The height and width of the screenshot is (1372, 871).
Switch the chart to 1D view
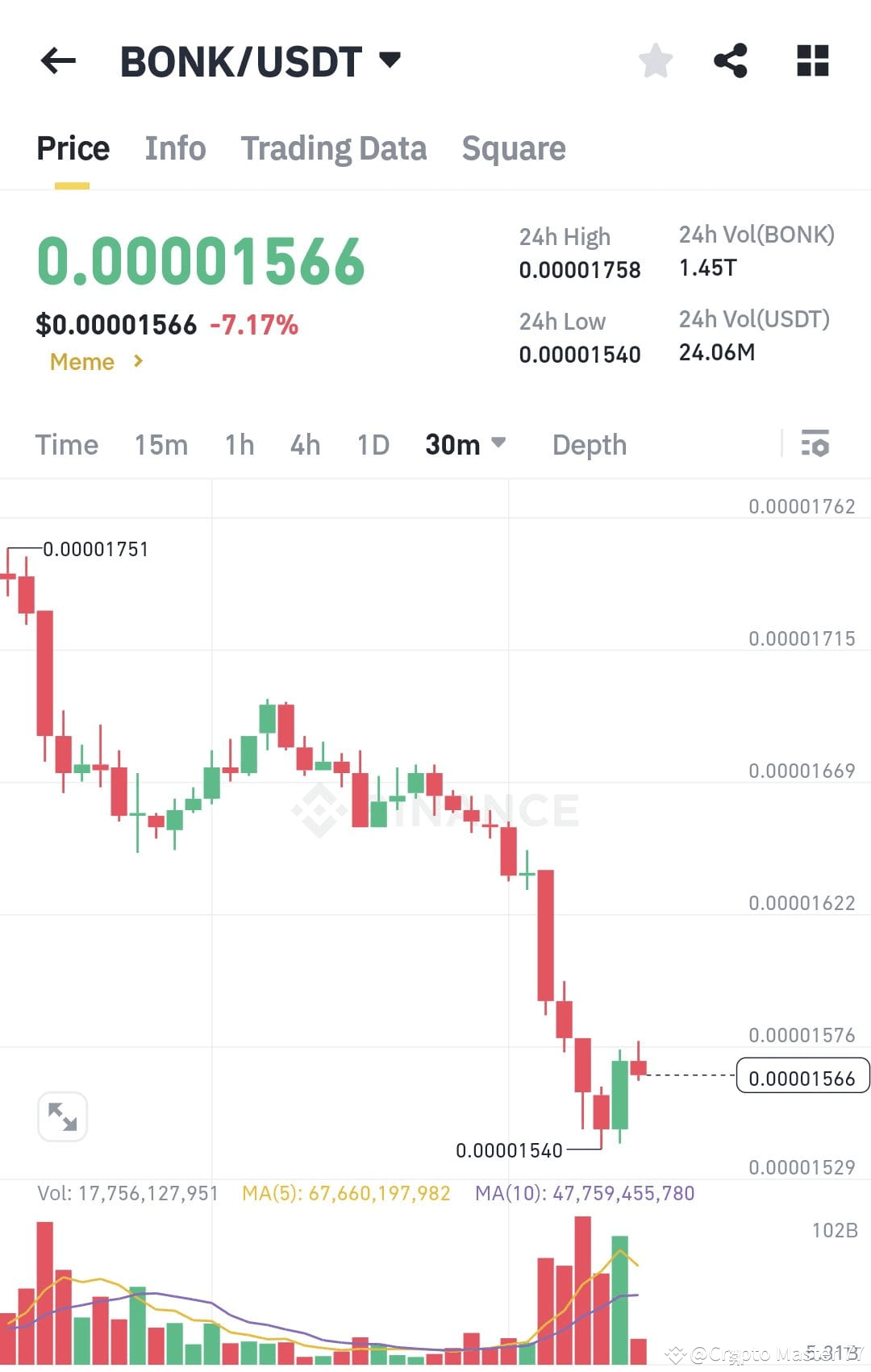pos(372,444)
